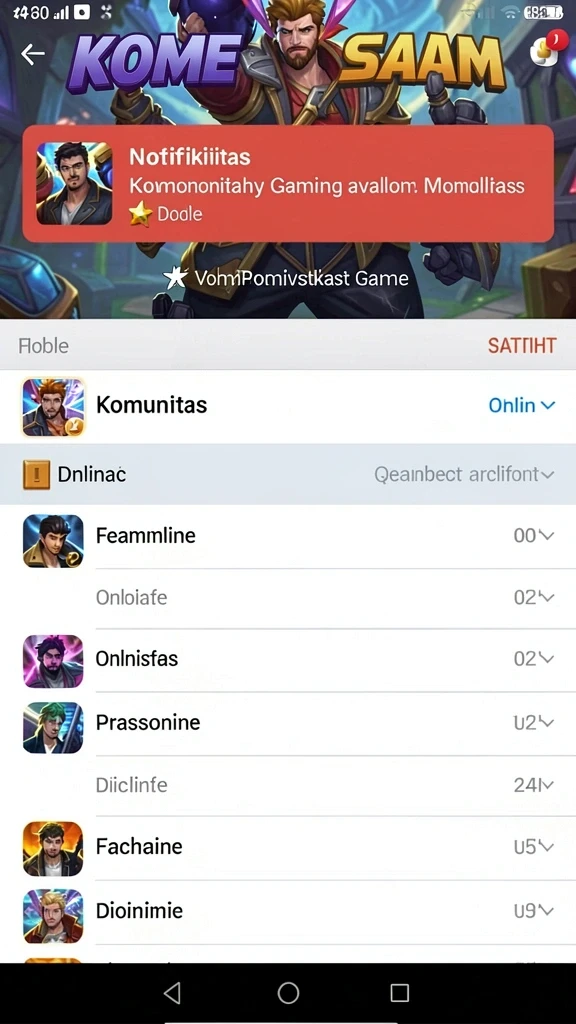576x1024 pixels.
Task: Expand the Onlin dropdown beside Komunitas
Action: pyautogui.click(x=522, y=406)
